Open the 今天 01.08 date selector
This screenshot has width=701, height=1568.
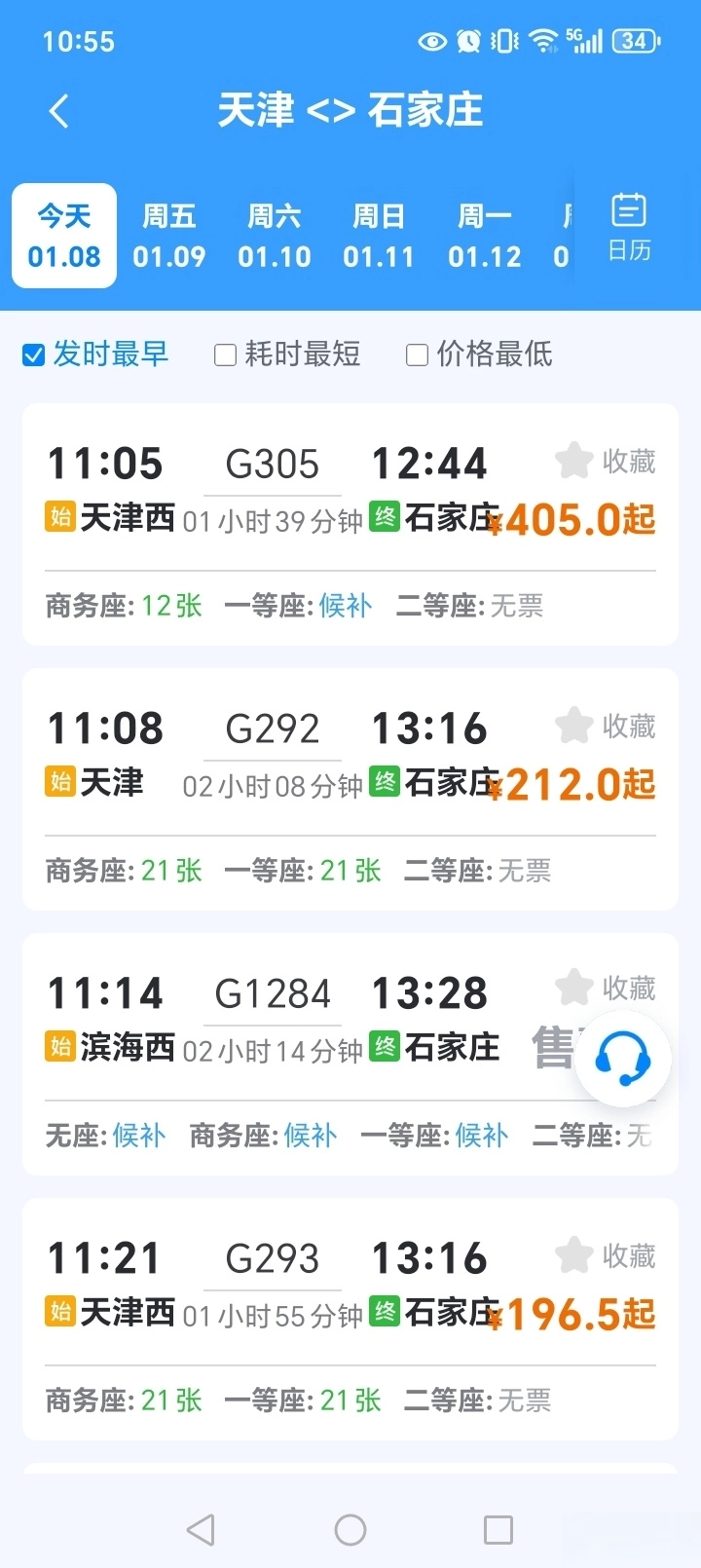point(62,236)
